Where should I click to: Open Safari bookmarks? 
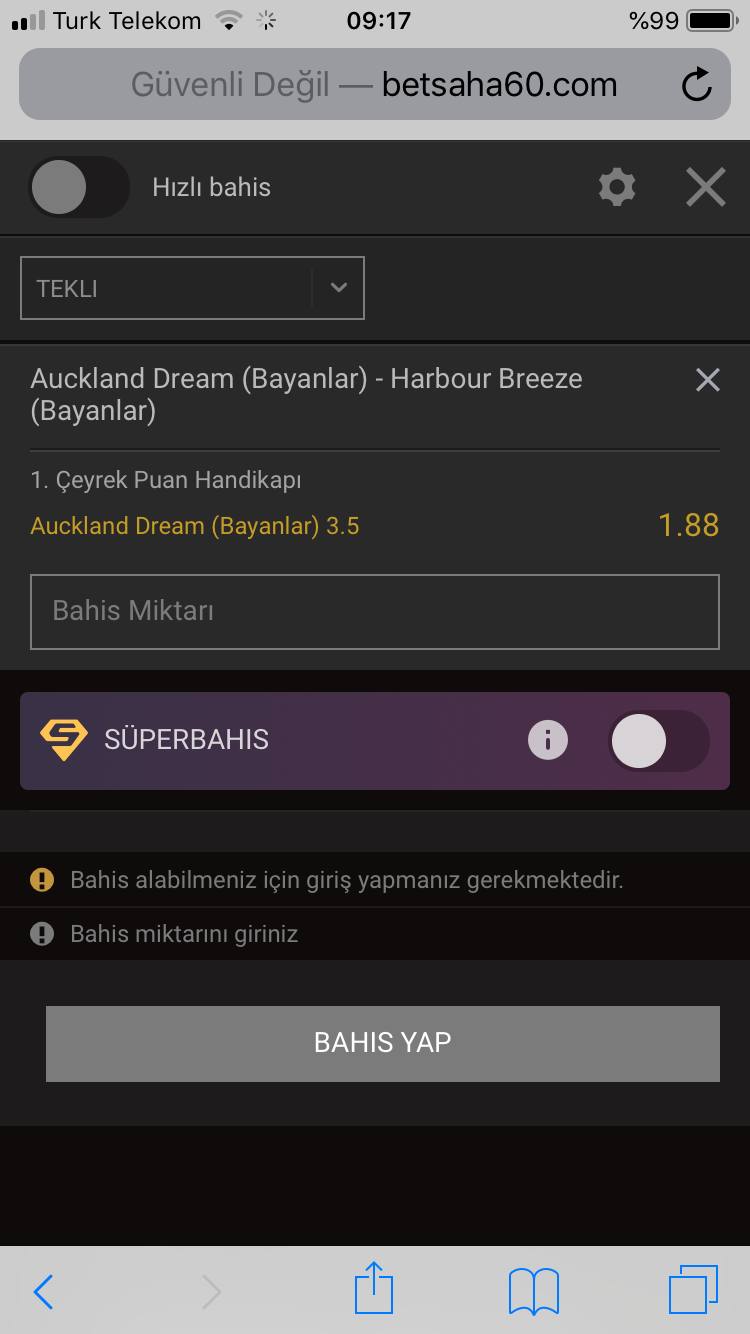534,1291
